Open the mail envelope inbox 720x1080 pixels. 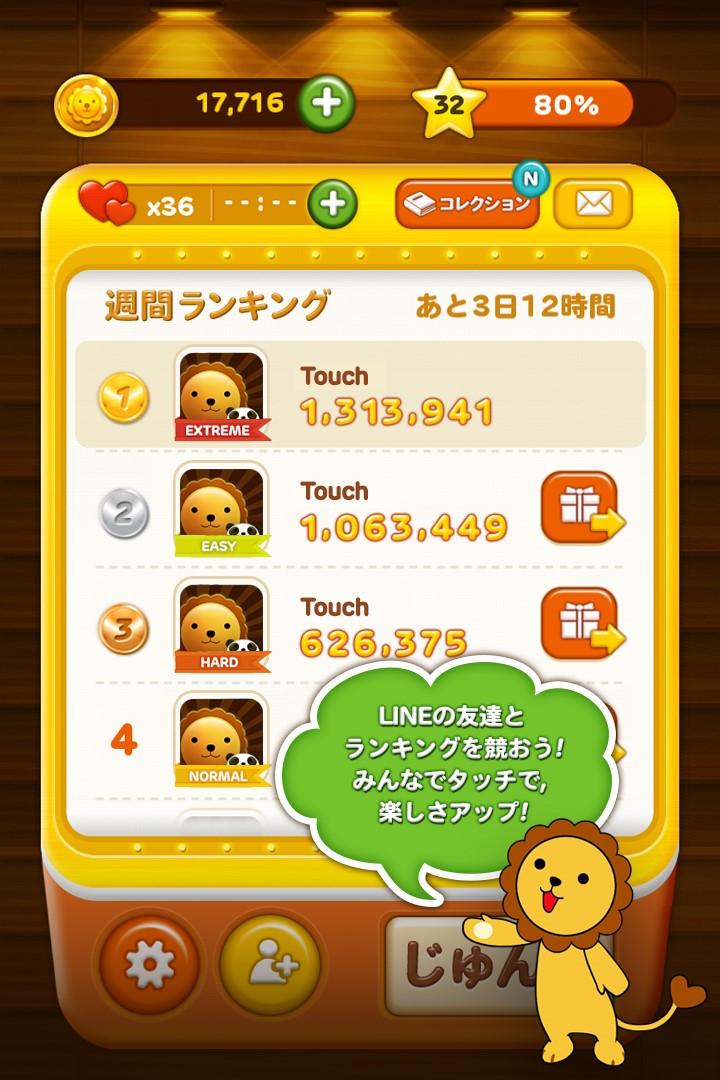(x=593, y=204)
